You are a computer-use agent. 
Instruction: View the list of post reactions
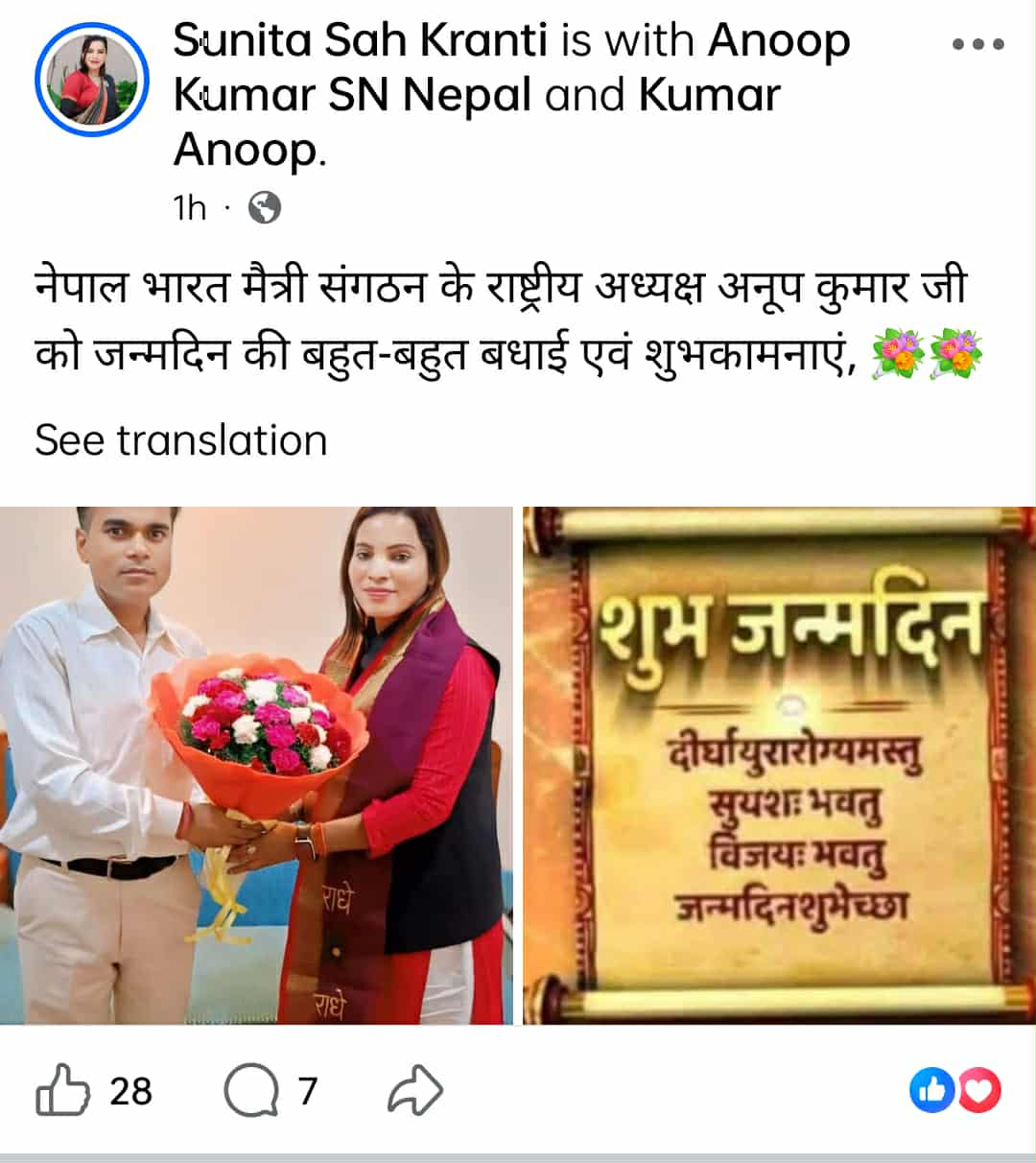pyautogui.click(x=954, y=1091)
